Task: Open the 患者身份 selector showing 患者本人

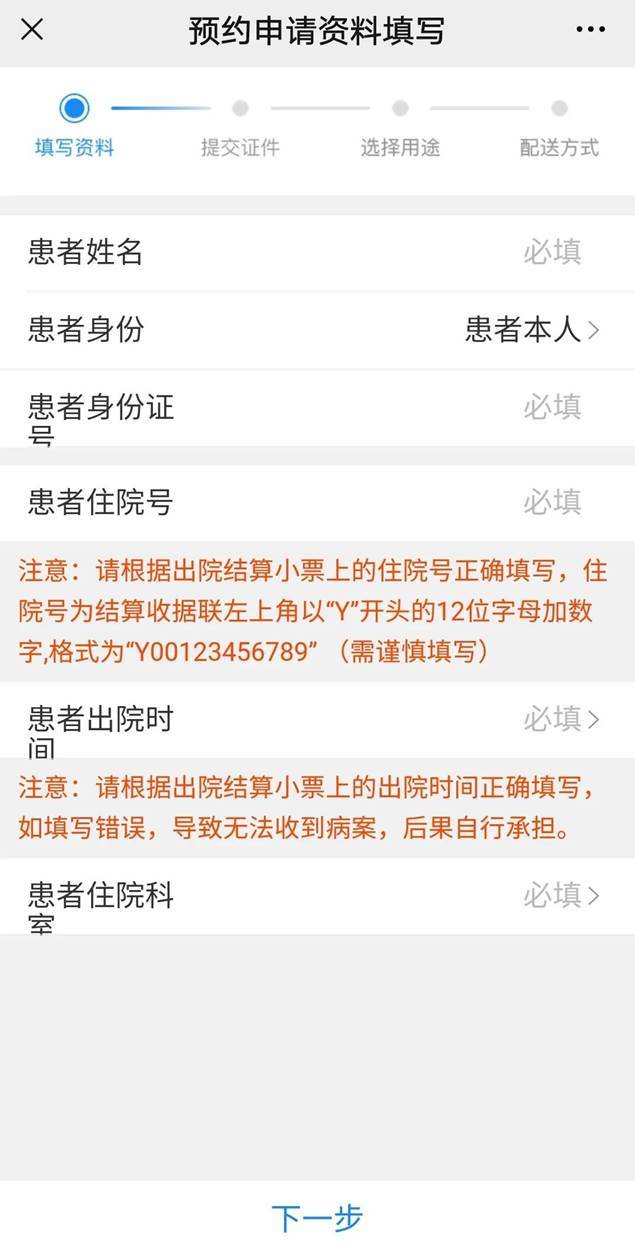Action: (x=317, y=330)
